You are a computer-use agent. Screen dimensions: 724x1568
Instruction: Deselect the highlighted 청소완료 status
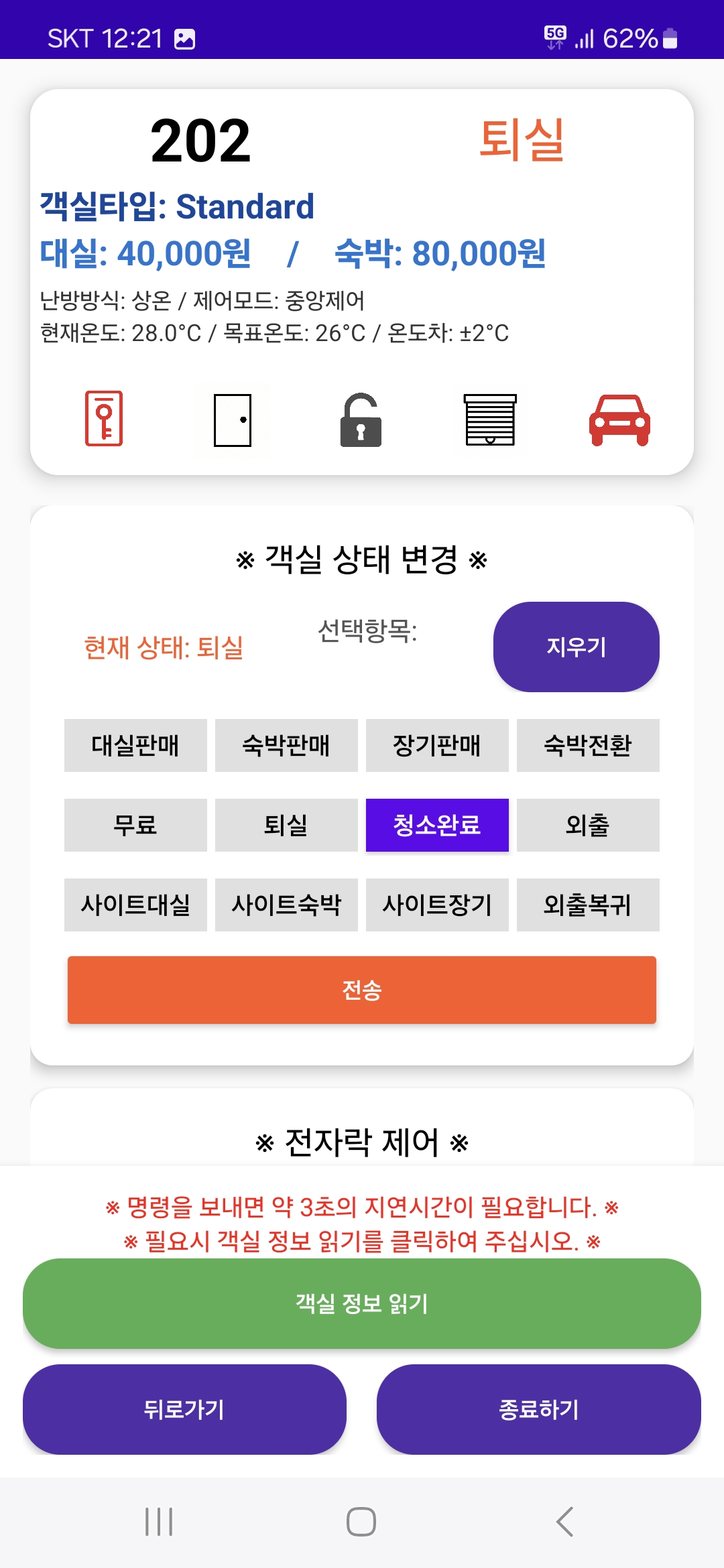point(436,826)
